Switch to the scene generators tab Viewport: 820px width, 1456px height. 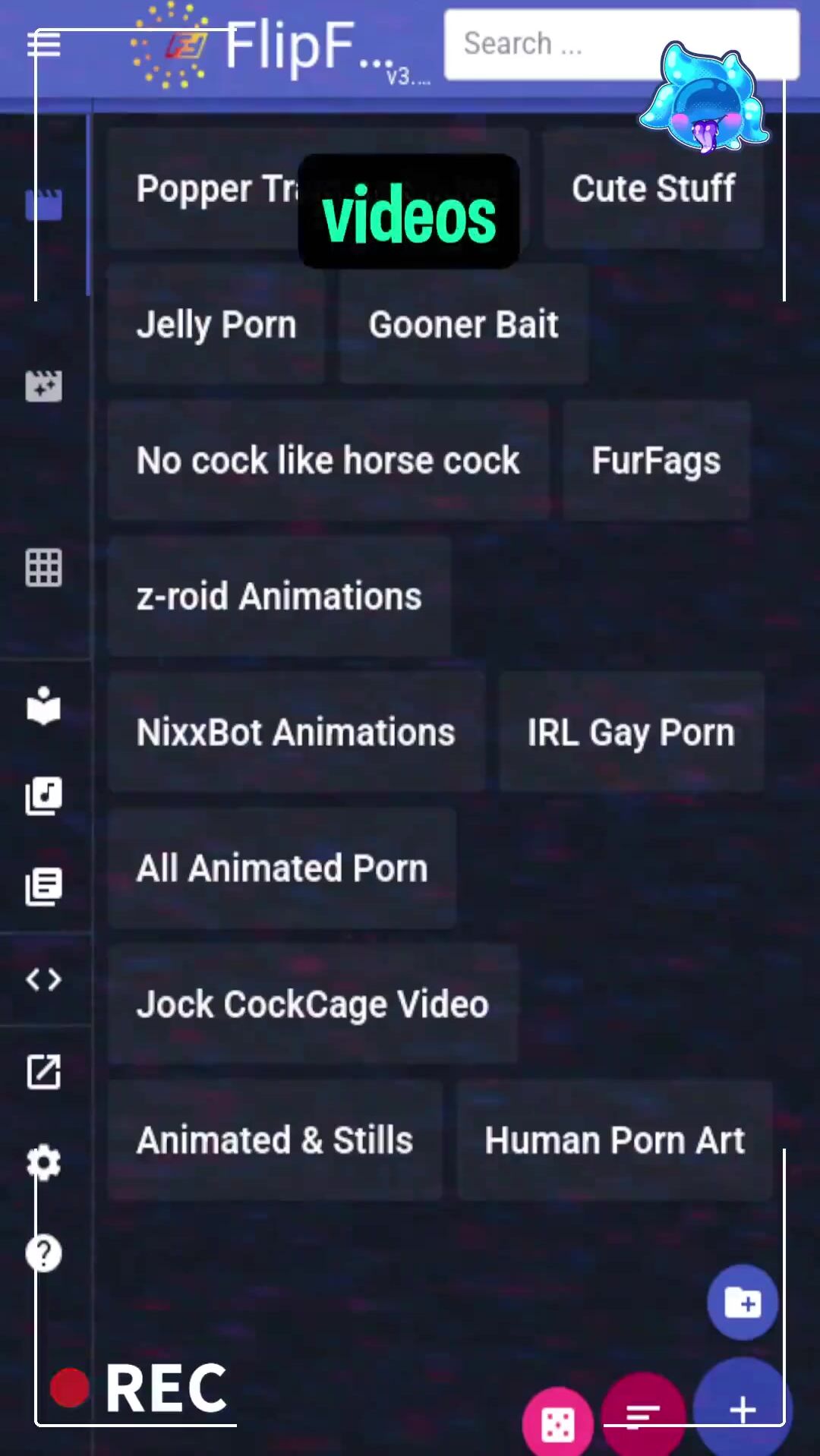43,386
